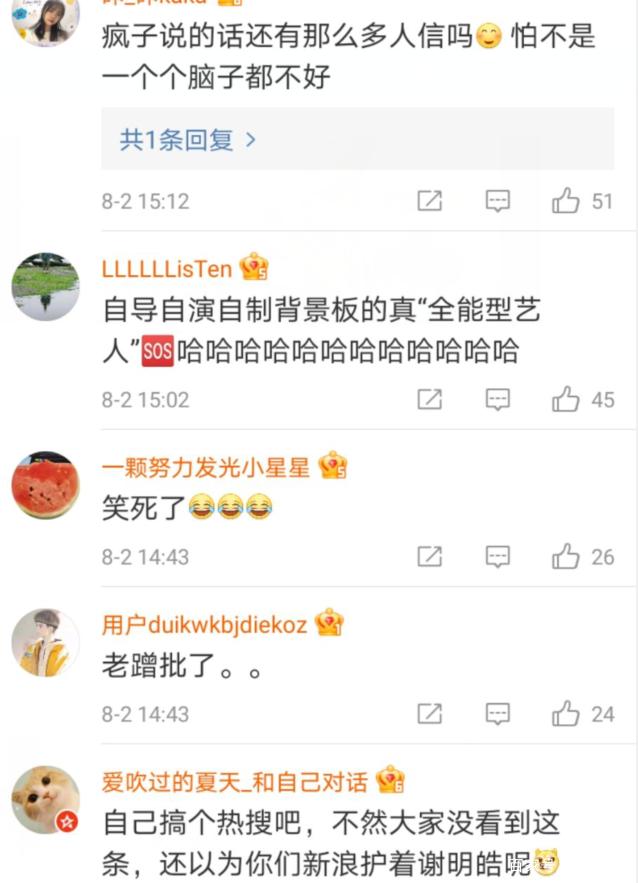Reply to LLLLLLisTen's comment
The width and height of the screenshot is (638, 883).
(498, 400)
